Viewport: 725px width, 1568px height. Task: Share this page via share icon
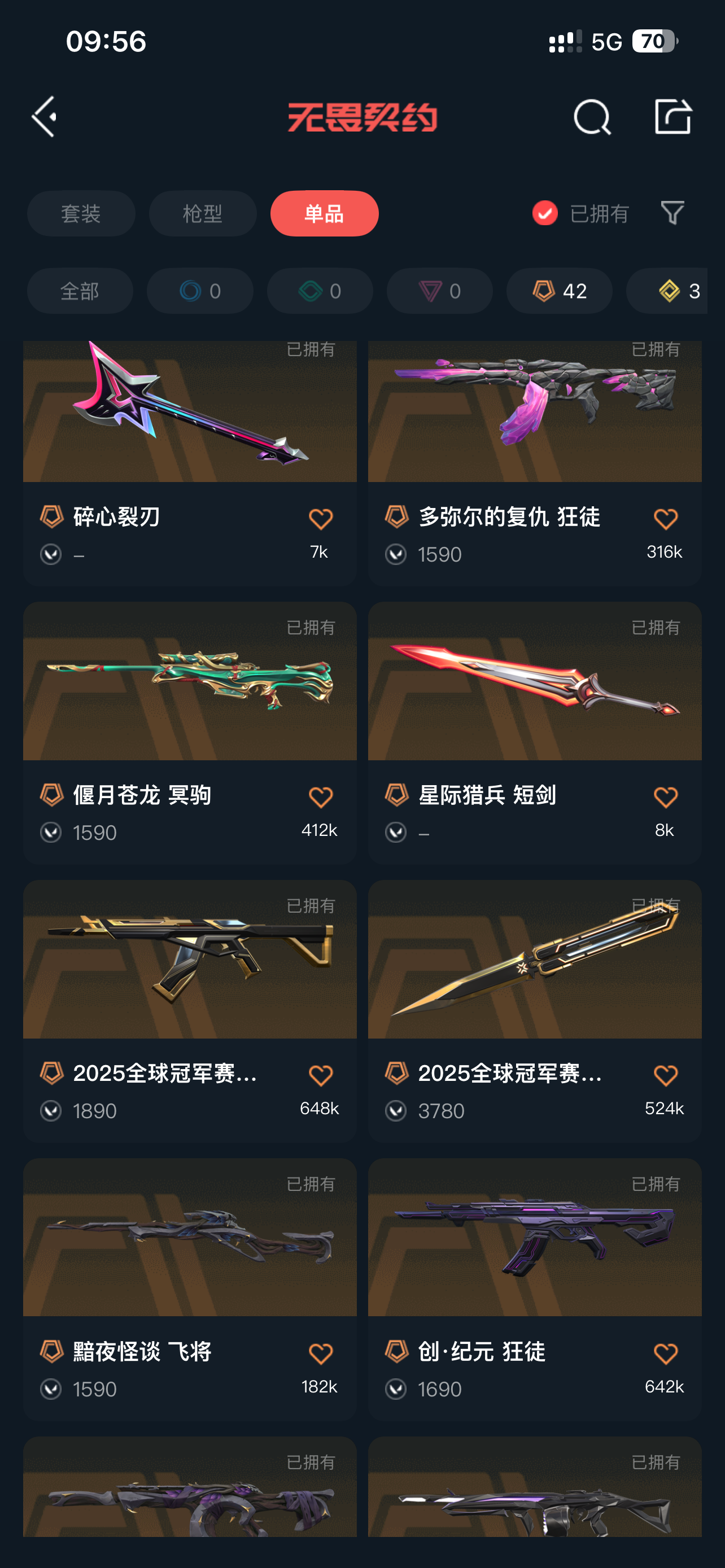(x=672, y=116)
